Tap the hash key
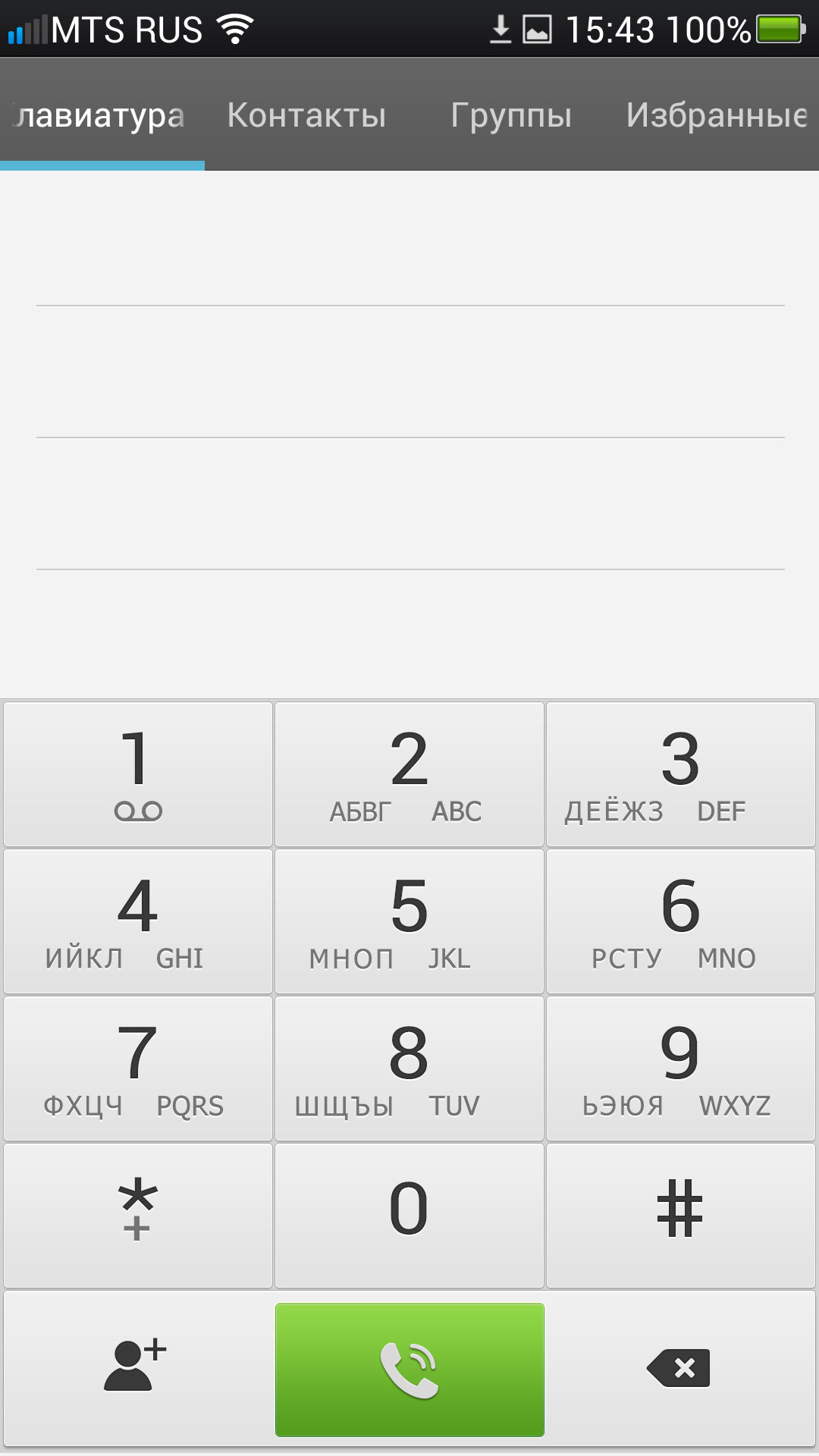This screenshot has width=819, height=1456. (681, 1216)
